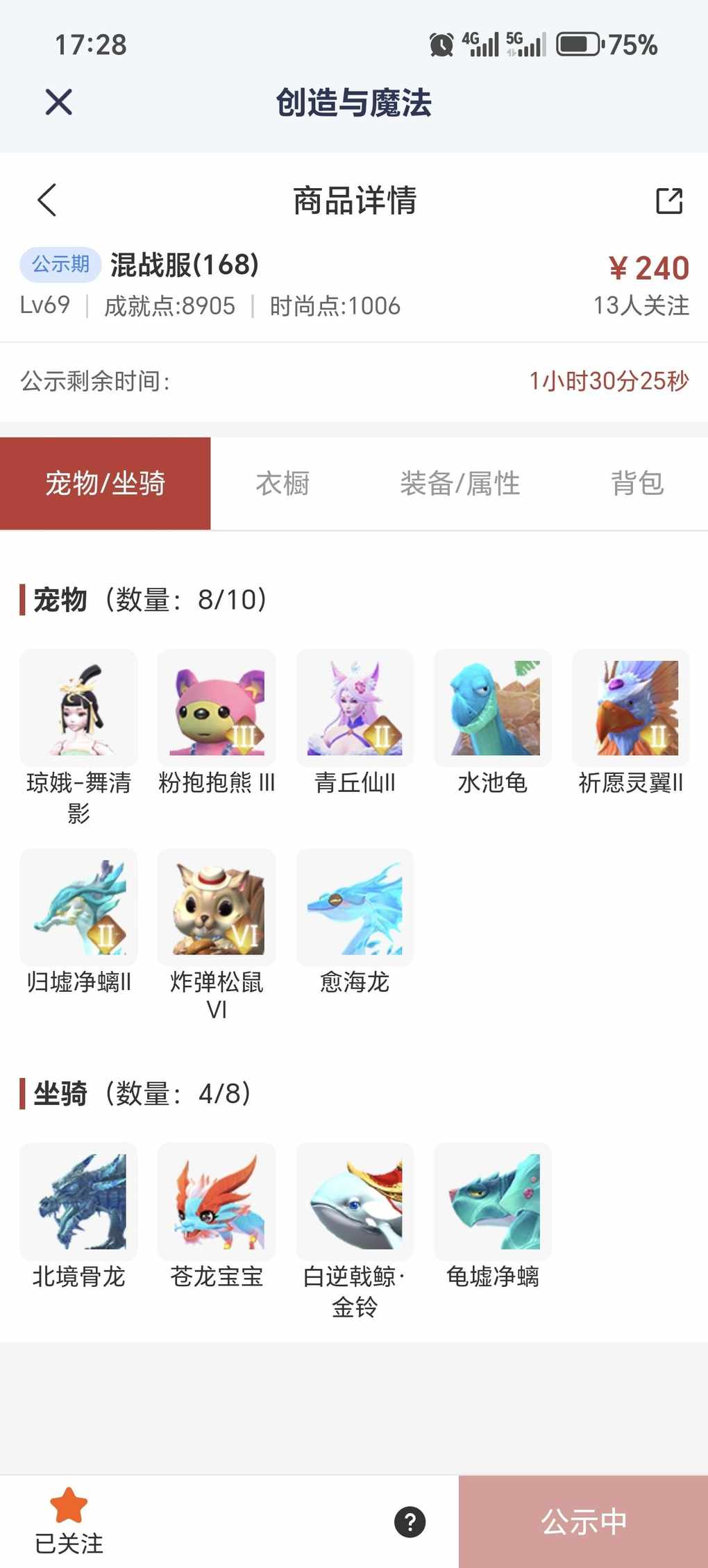Switch to the 衣橱 tab
Screen dimensions: 708x1568
pyautogui.click(x=283, y=484)
